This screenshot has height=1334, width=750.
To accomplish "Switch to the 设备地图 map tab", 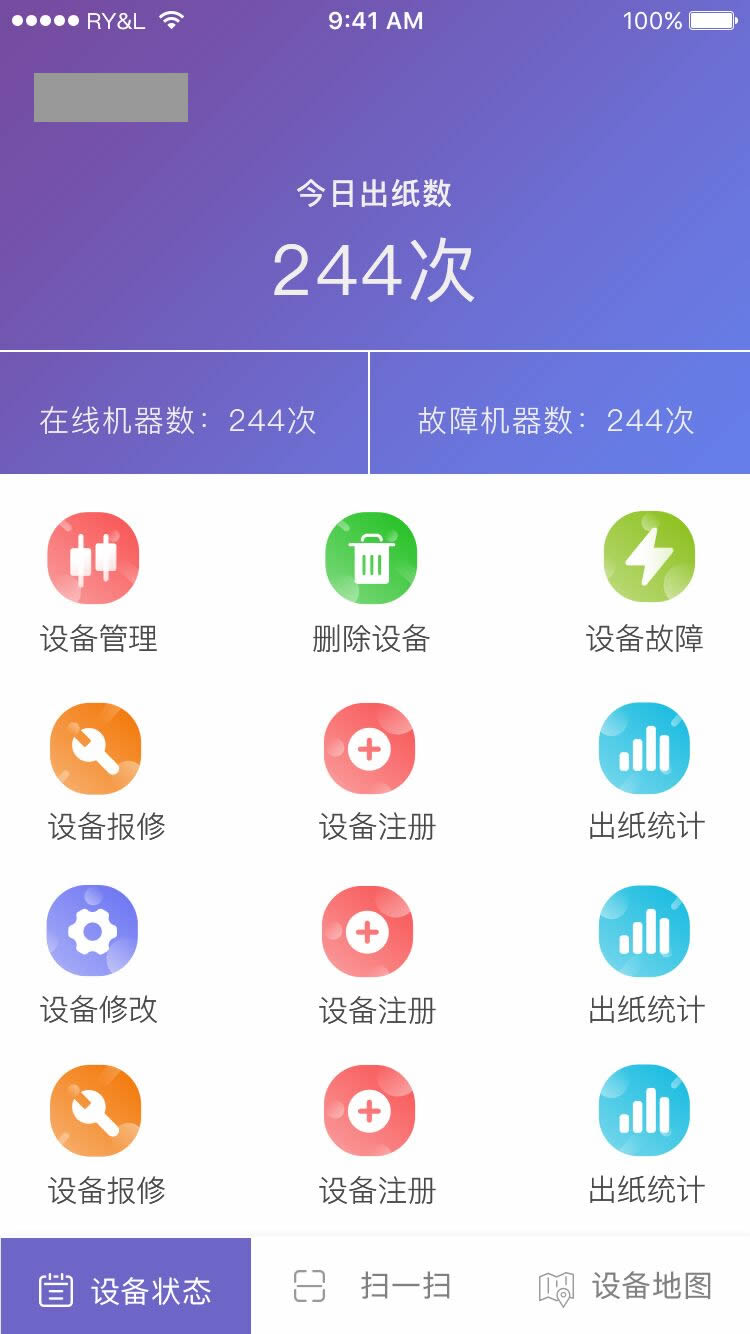I will [x=625, y=1286].
